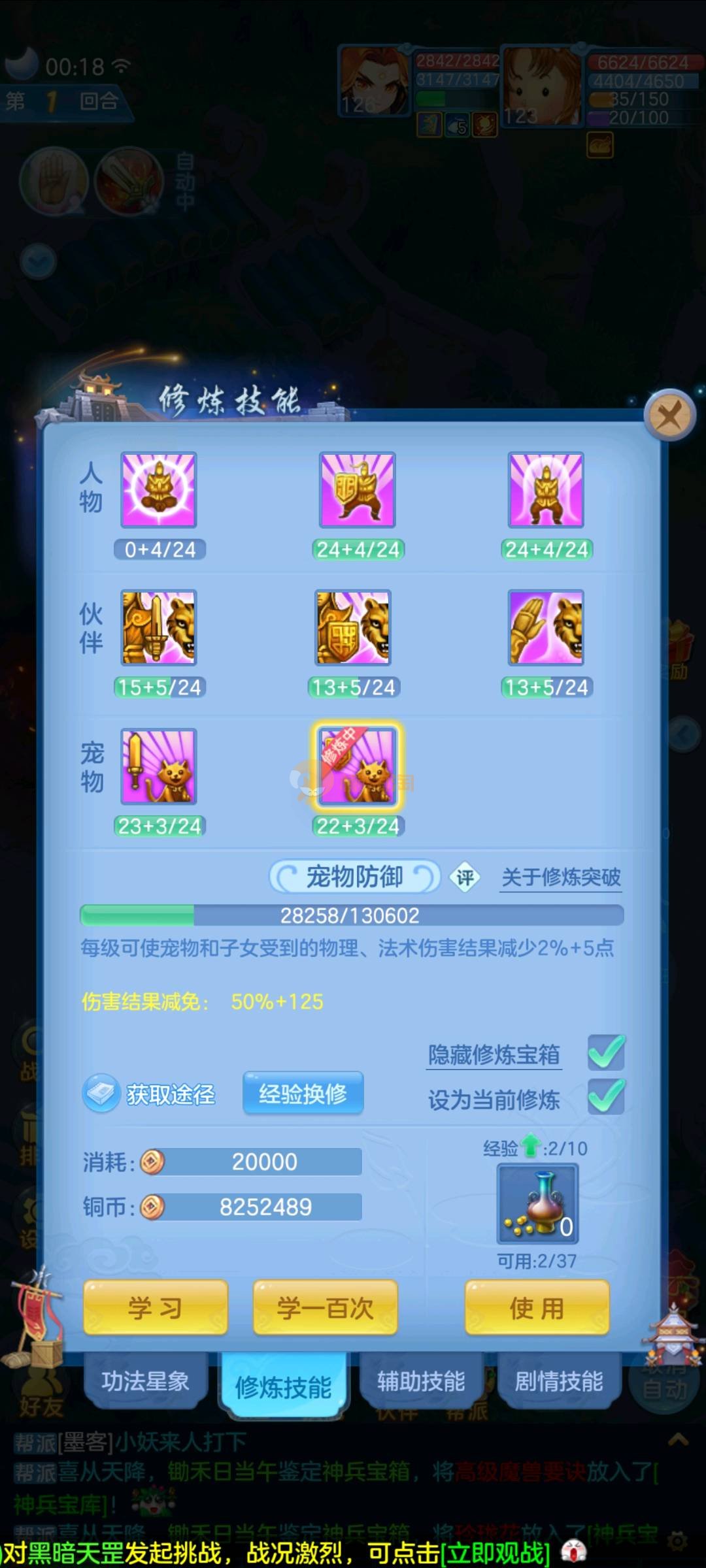Tap the 学习 button

pos(156,1307)
